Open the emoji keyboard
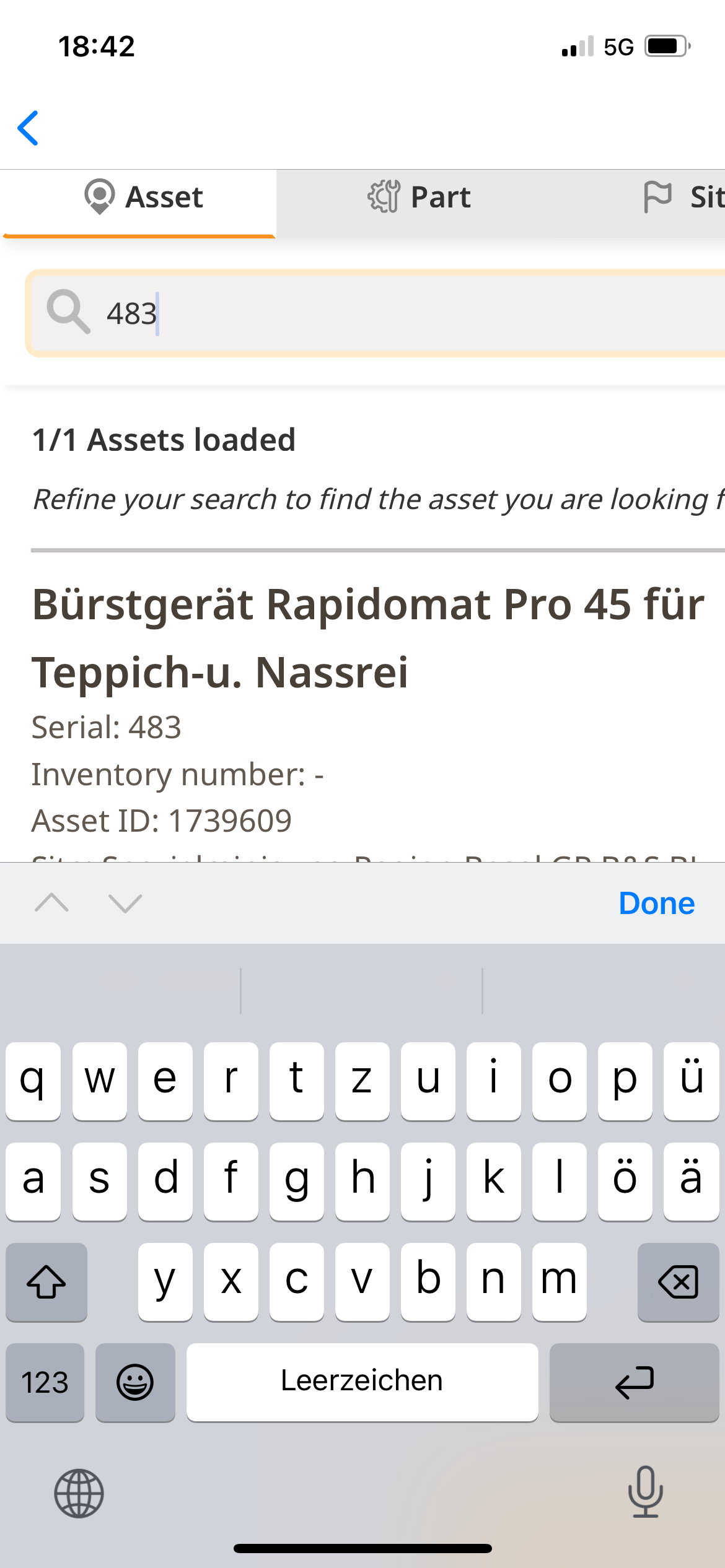 click(x=135, y=1382)
